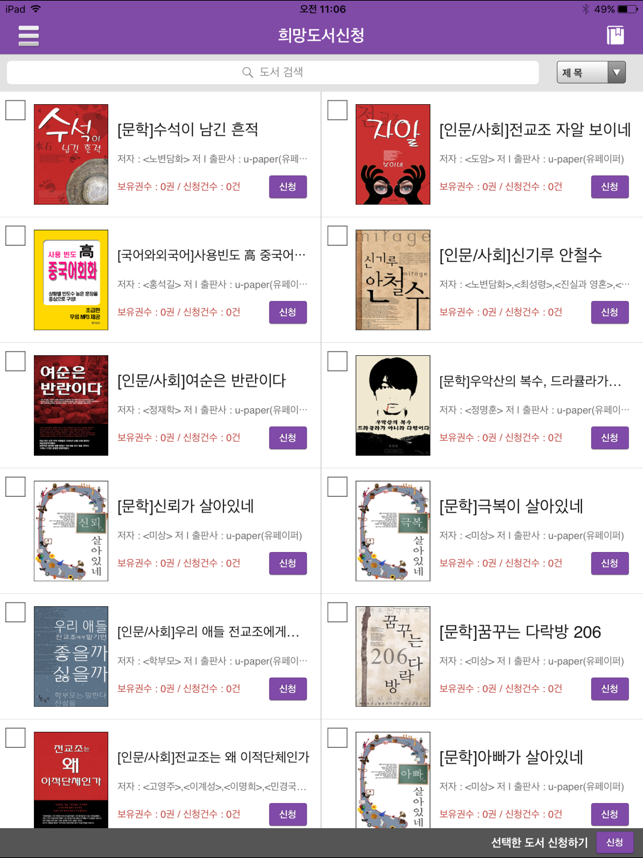Request the book 수석이 남긴 흔적

coord(288,187)
